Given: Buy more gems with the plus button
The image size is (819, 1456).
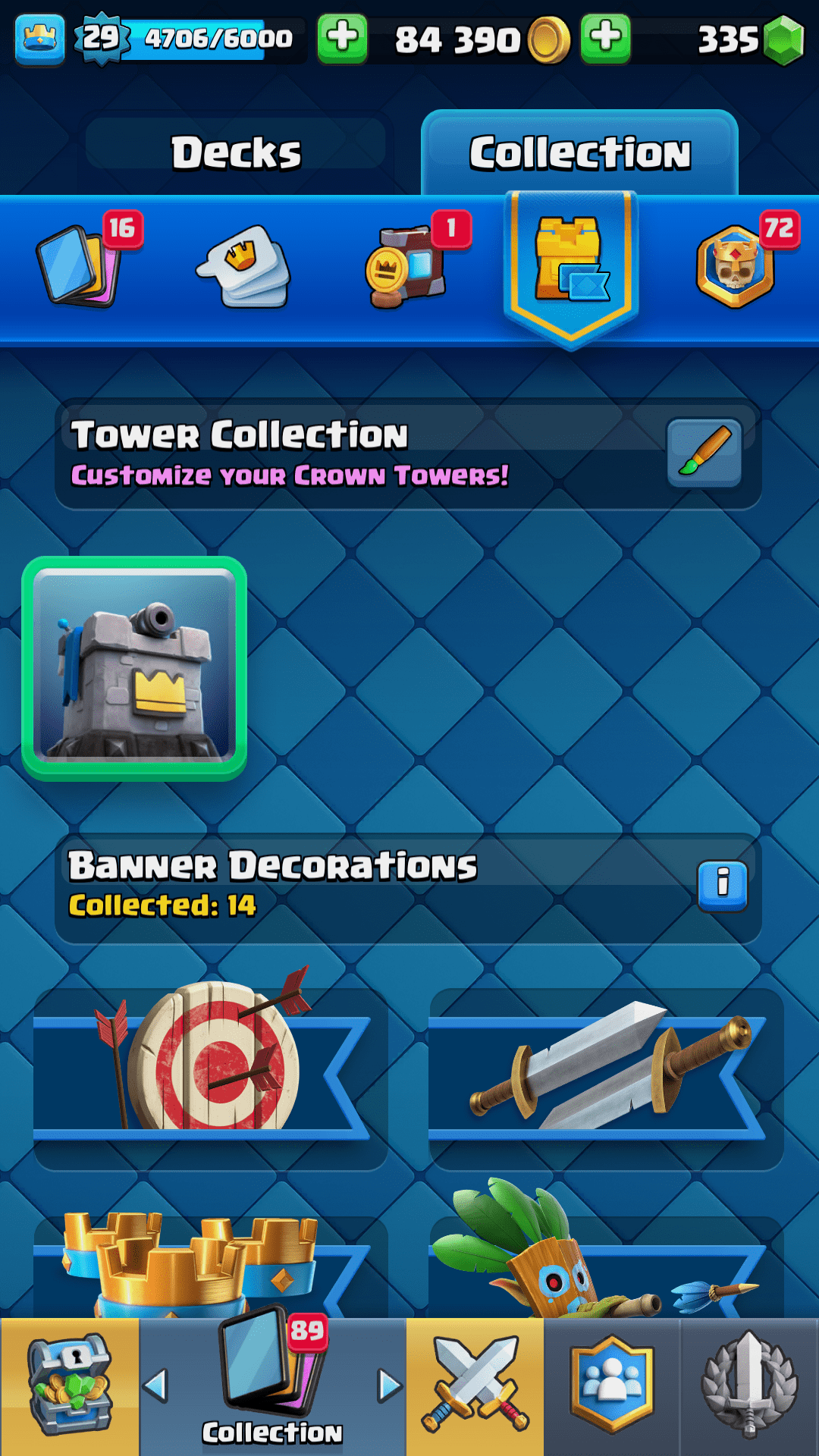Looking at the screenshot, I should [604, 38].
